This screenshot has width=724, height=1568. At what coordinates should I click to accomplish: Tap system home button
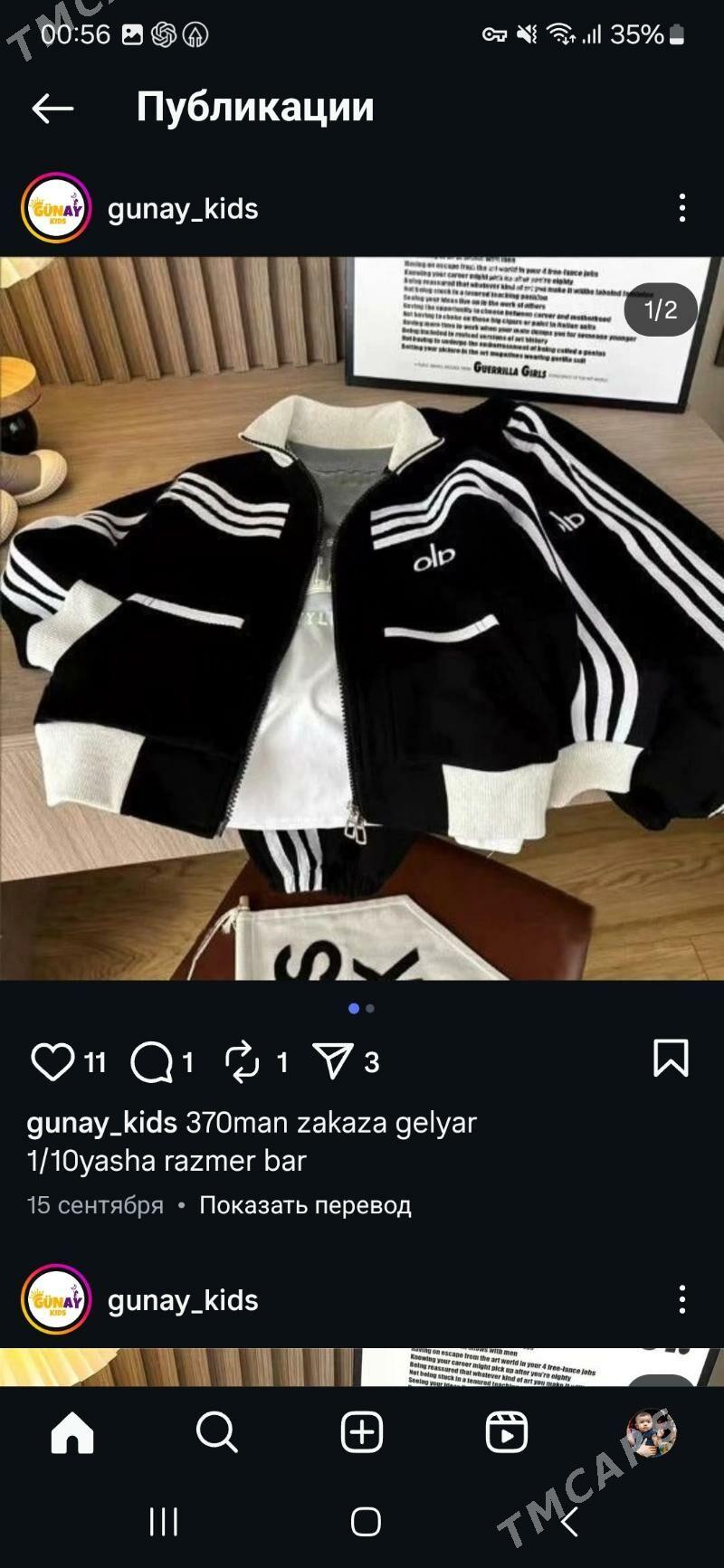(366, 1522)
